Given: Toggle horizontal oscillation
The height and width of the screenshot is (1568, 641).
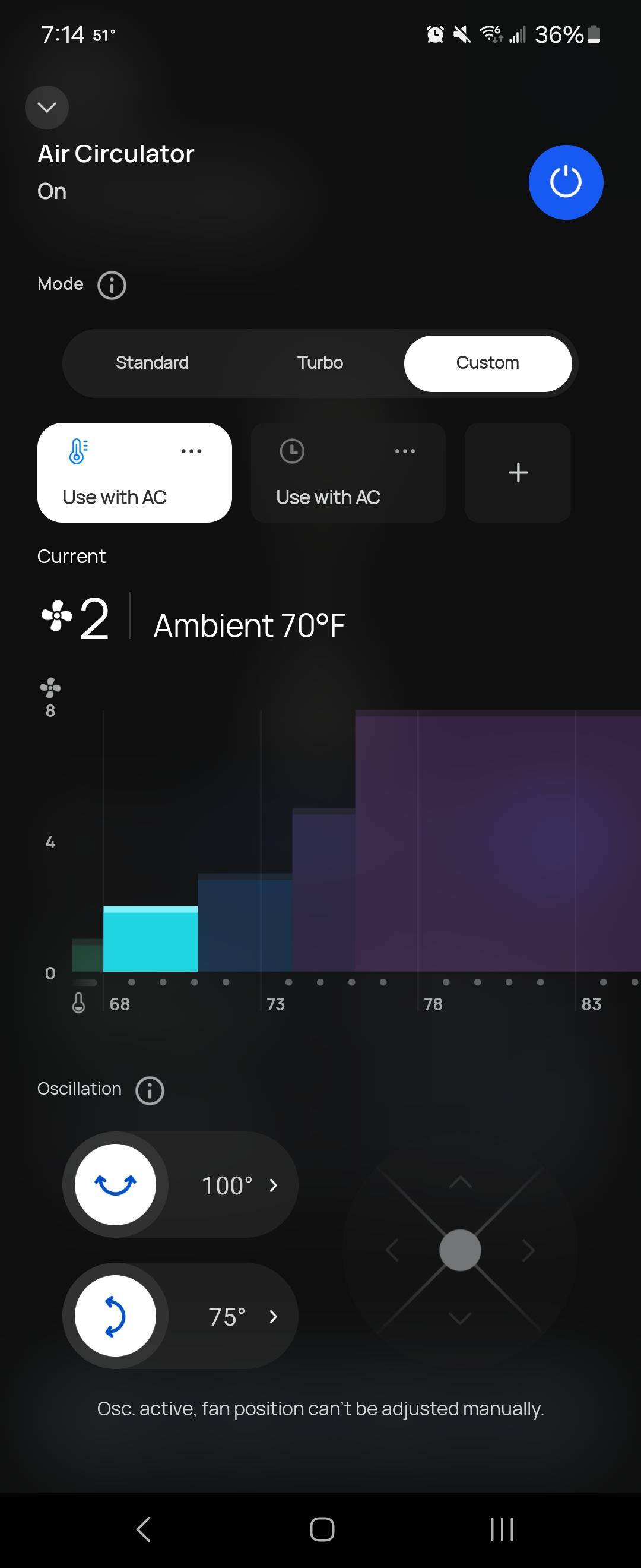Looking at the screenshot, I should point(116,1184).
